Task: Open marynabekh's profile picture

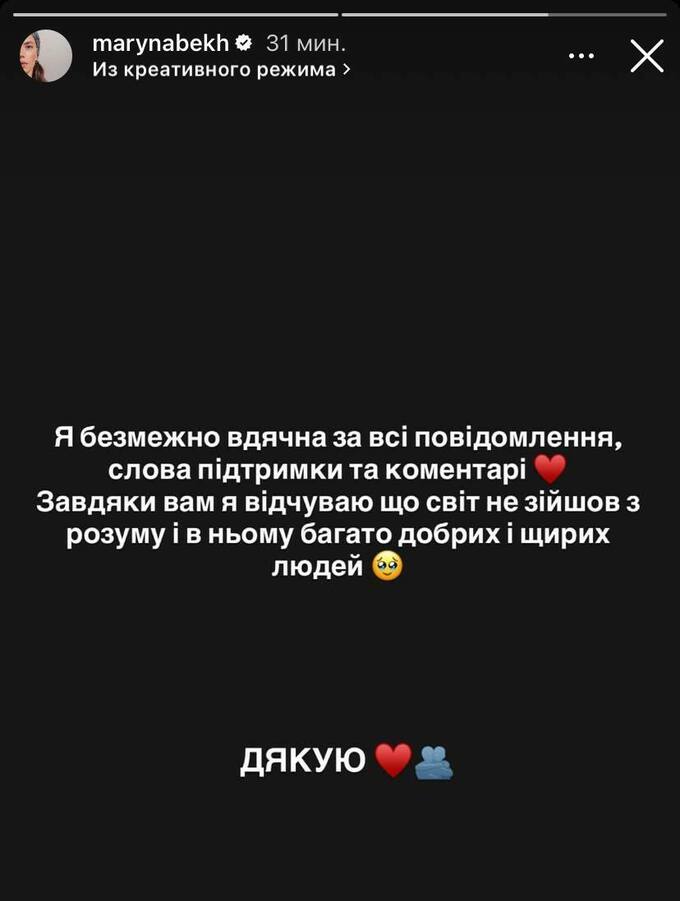Action: [x=46, y=56]
